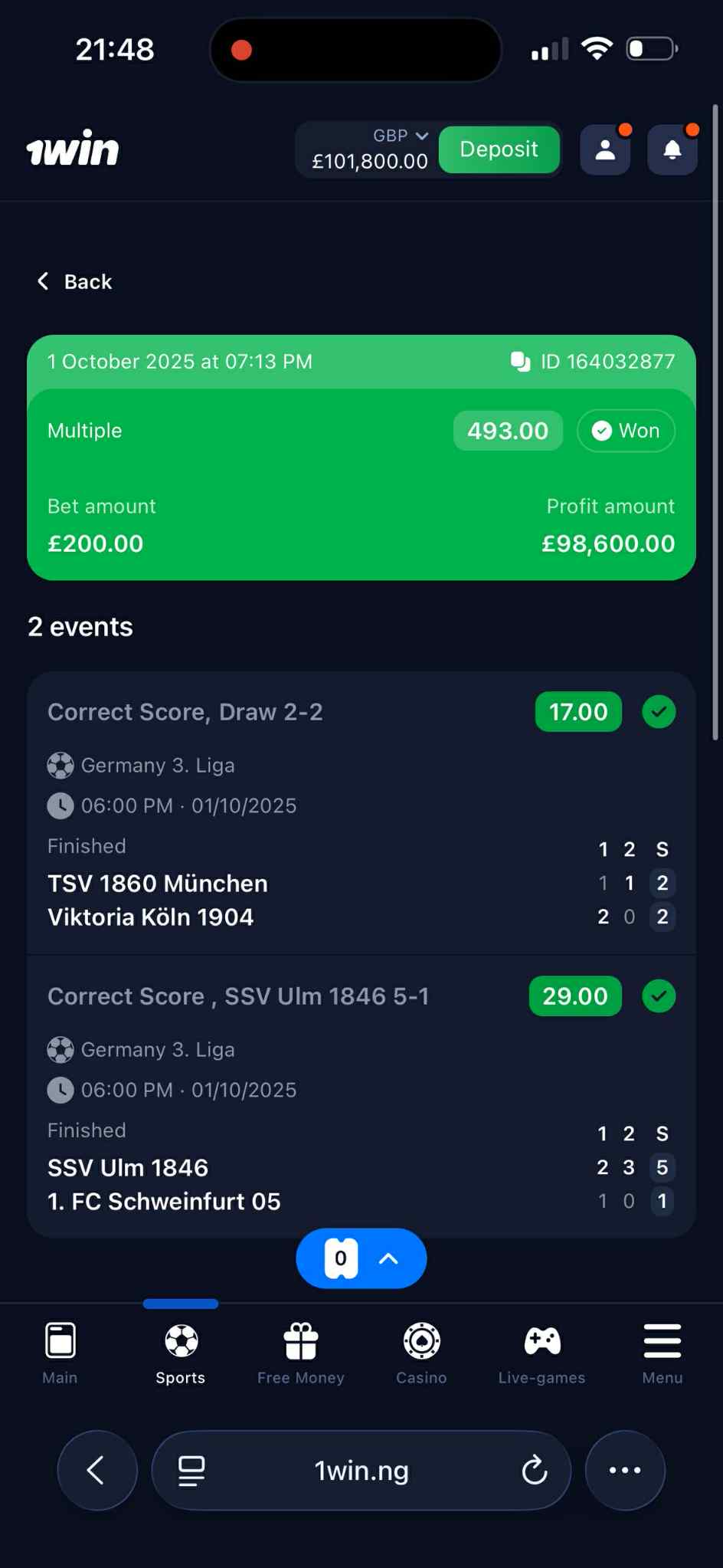Open the Free Money tab
Screen dimensions: 723x1568
tap(301, 1353)
